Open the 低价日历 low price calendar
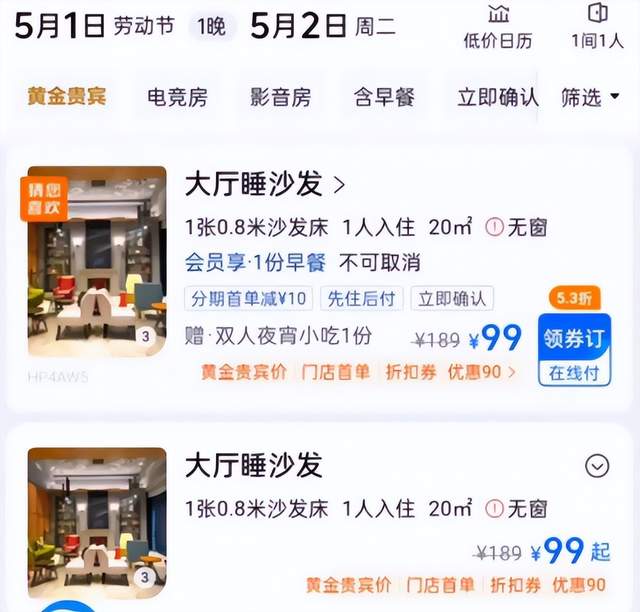 pyautogui.click(x=497, y=27)
